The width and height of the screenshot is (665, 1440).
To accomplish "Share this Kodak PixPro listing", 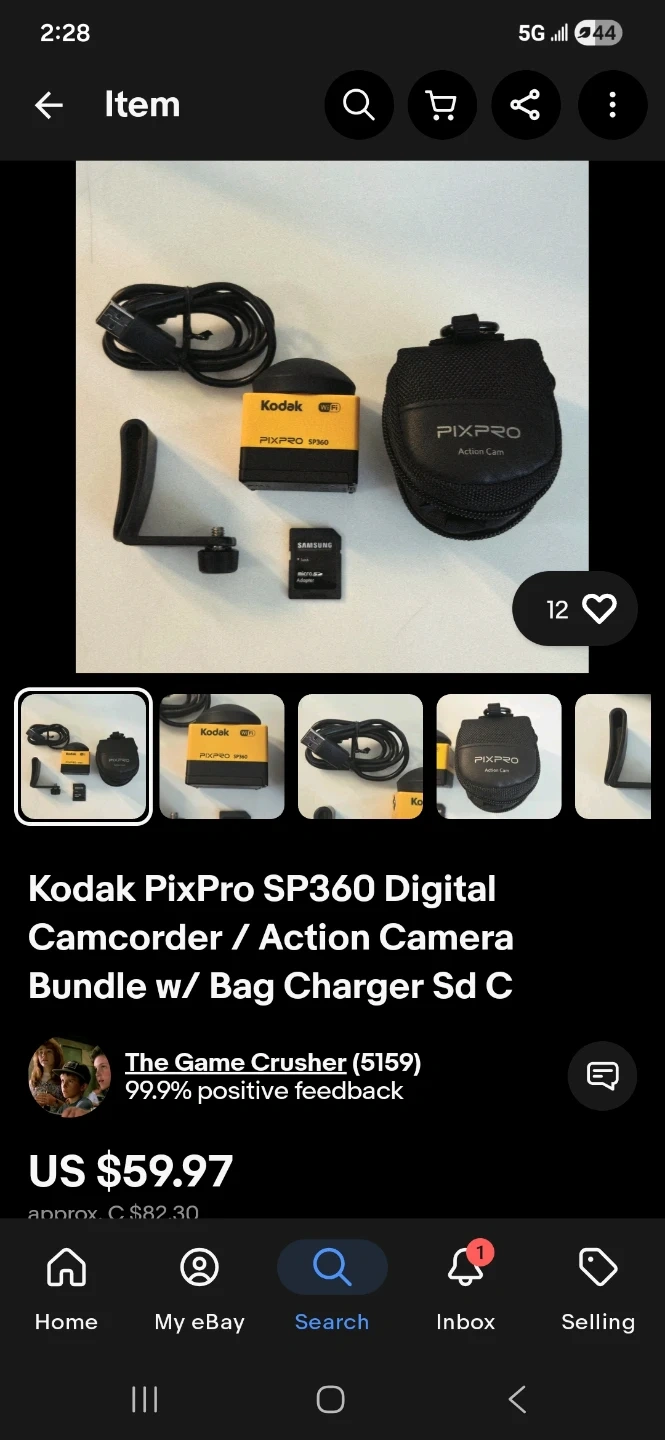I will click(525, 105).
